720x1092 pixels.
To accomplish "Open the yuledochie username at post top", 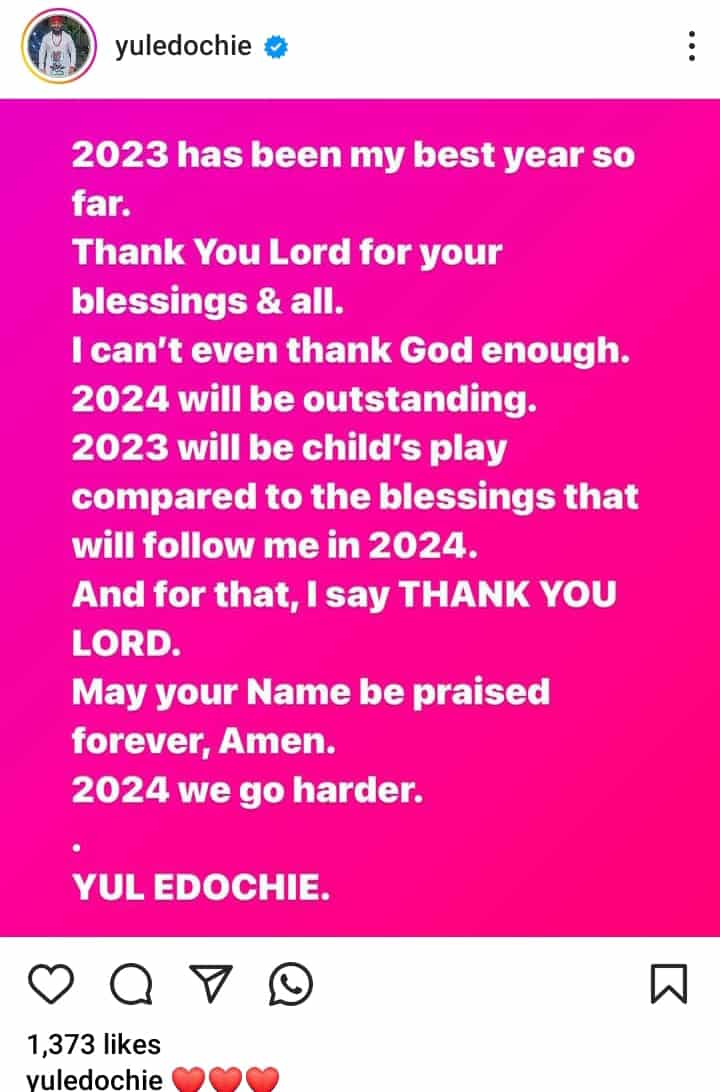I will (x=183, y=46).
